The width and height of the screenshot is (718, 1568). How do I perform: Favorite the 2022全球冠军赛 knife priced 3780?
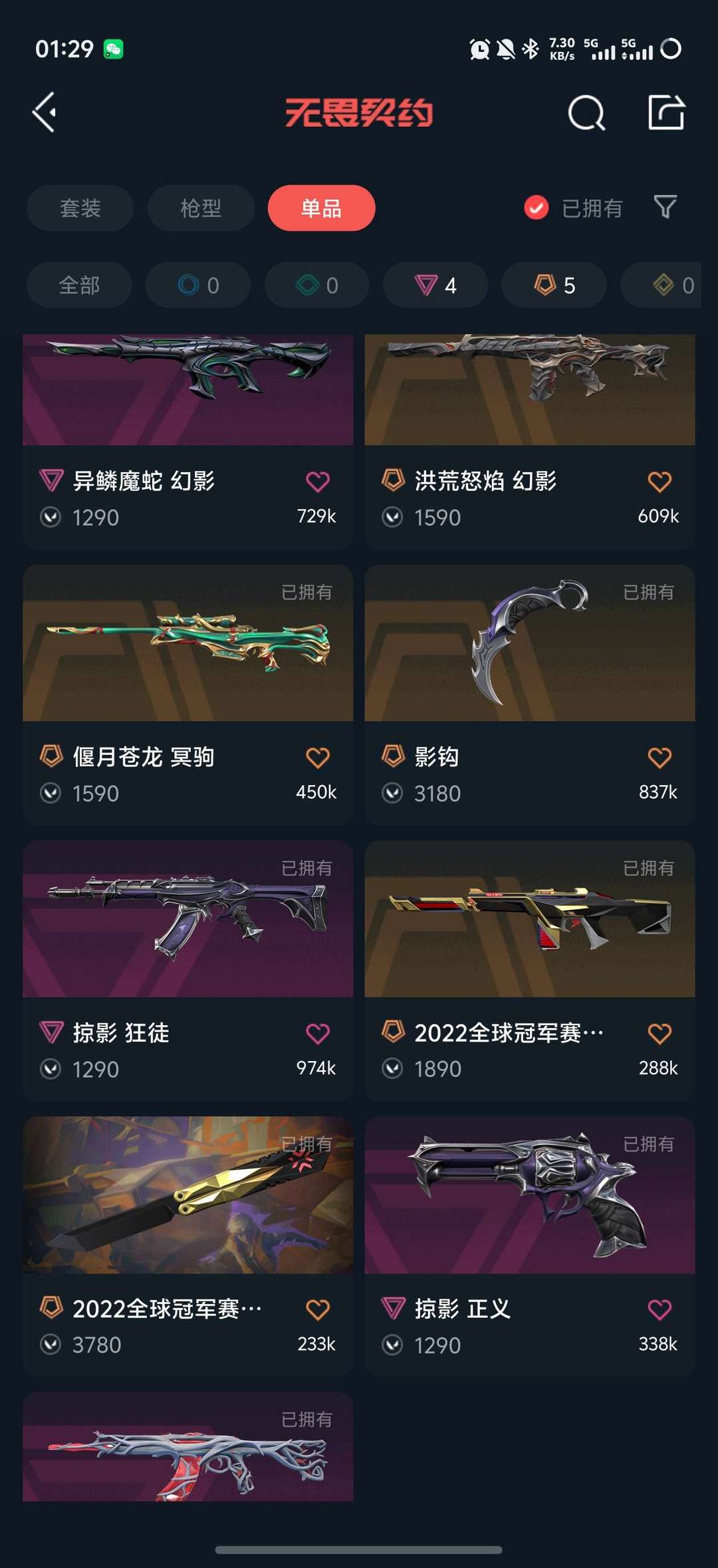(x=318, y=1310)
